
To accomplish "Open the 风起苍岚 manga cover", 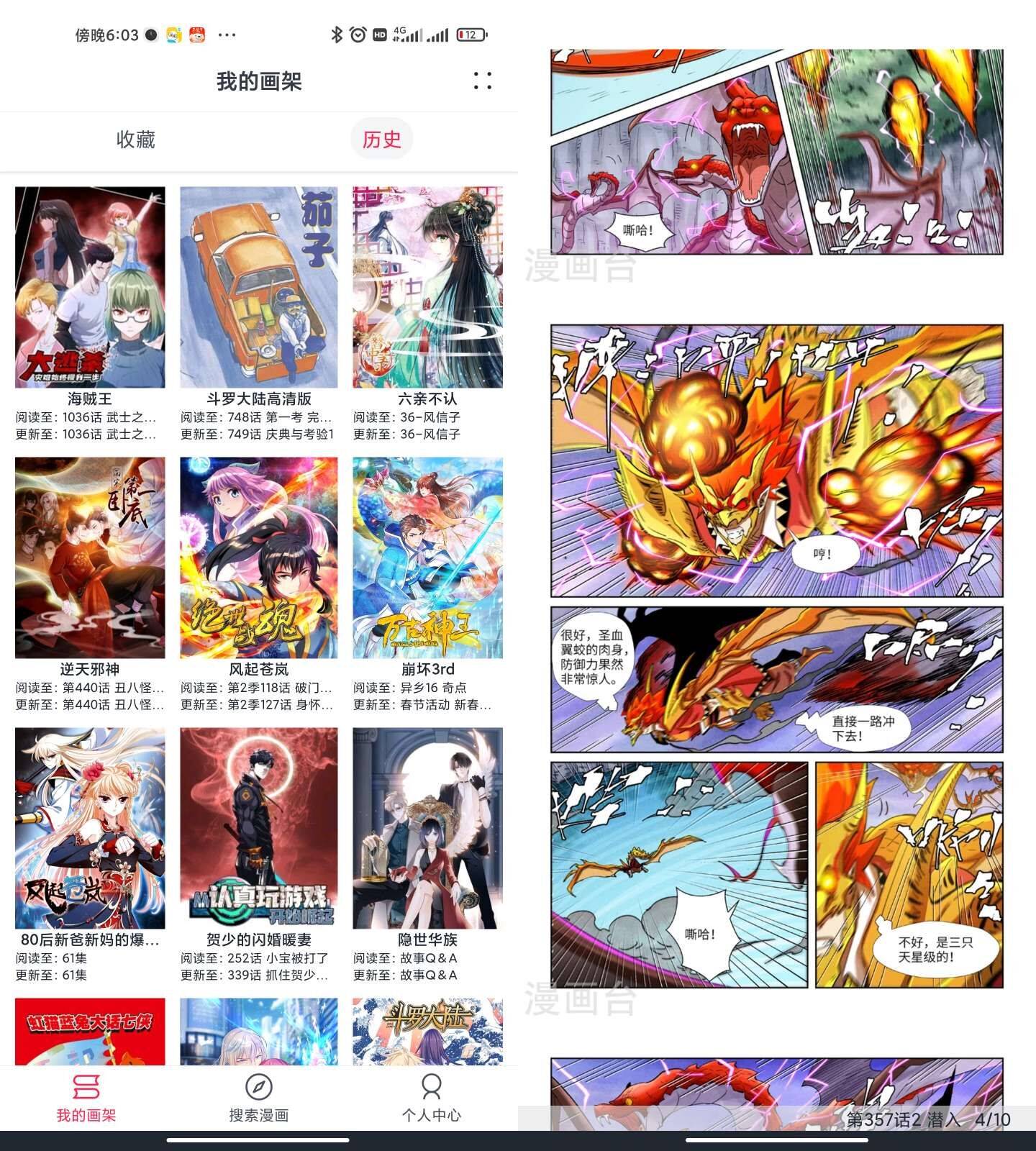I will [259, 558].
